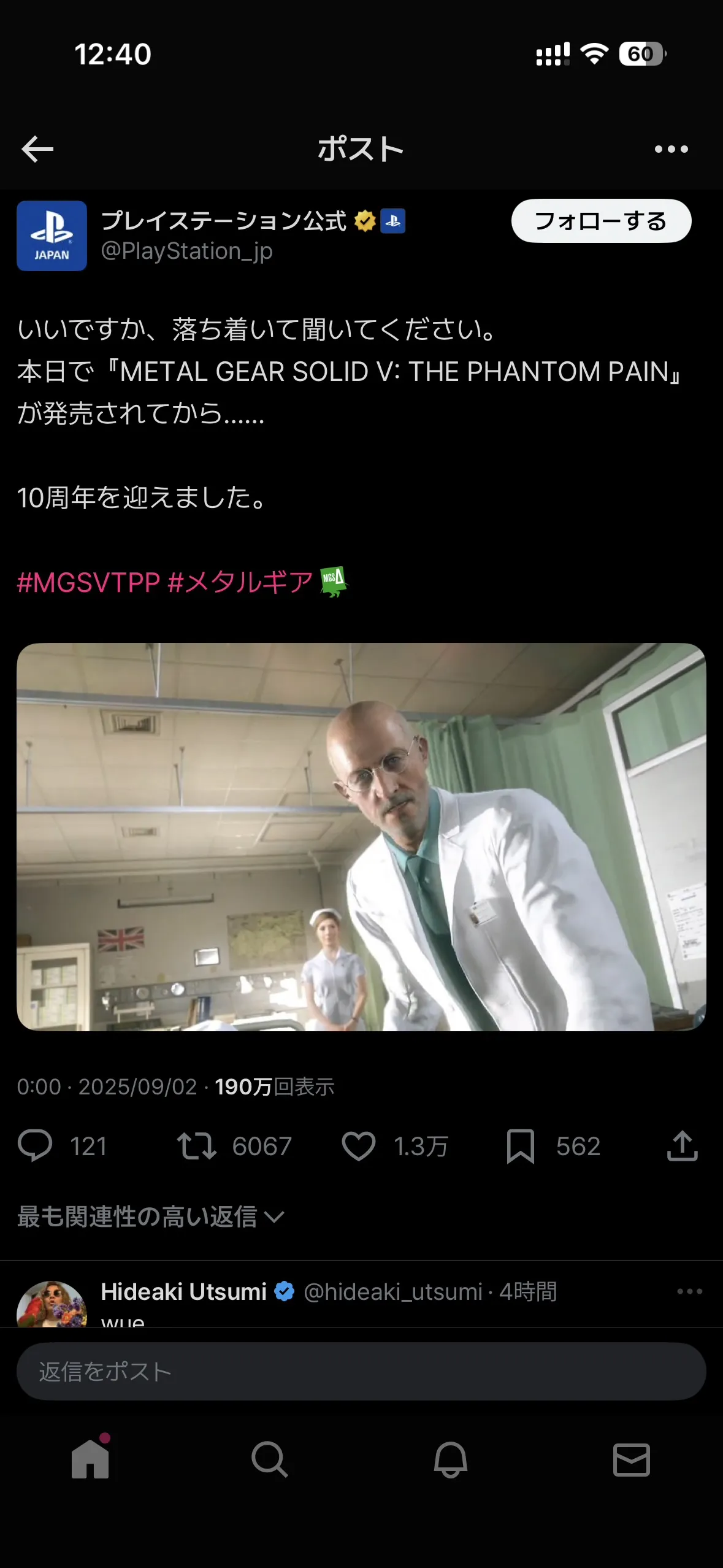Screen dimensions: 723x1568
Task: Go back with the arrow icon
Action: (x=37, y=149)
